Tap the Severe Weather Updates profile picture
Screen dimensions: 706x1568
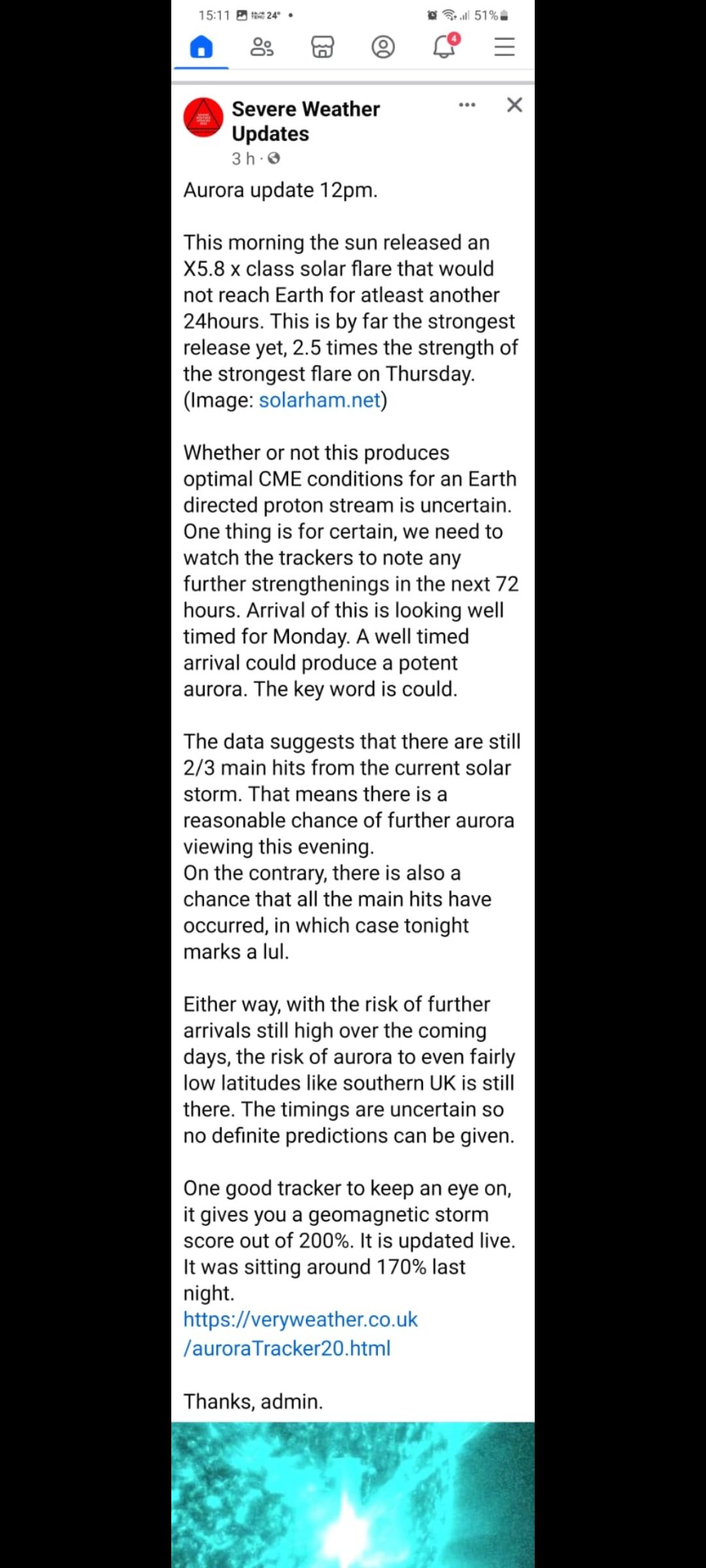pyautogui.click(x=203, y=118)
